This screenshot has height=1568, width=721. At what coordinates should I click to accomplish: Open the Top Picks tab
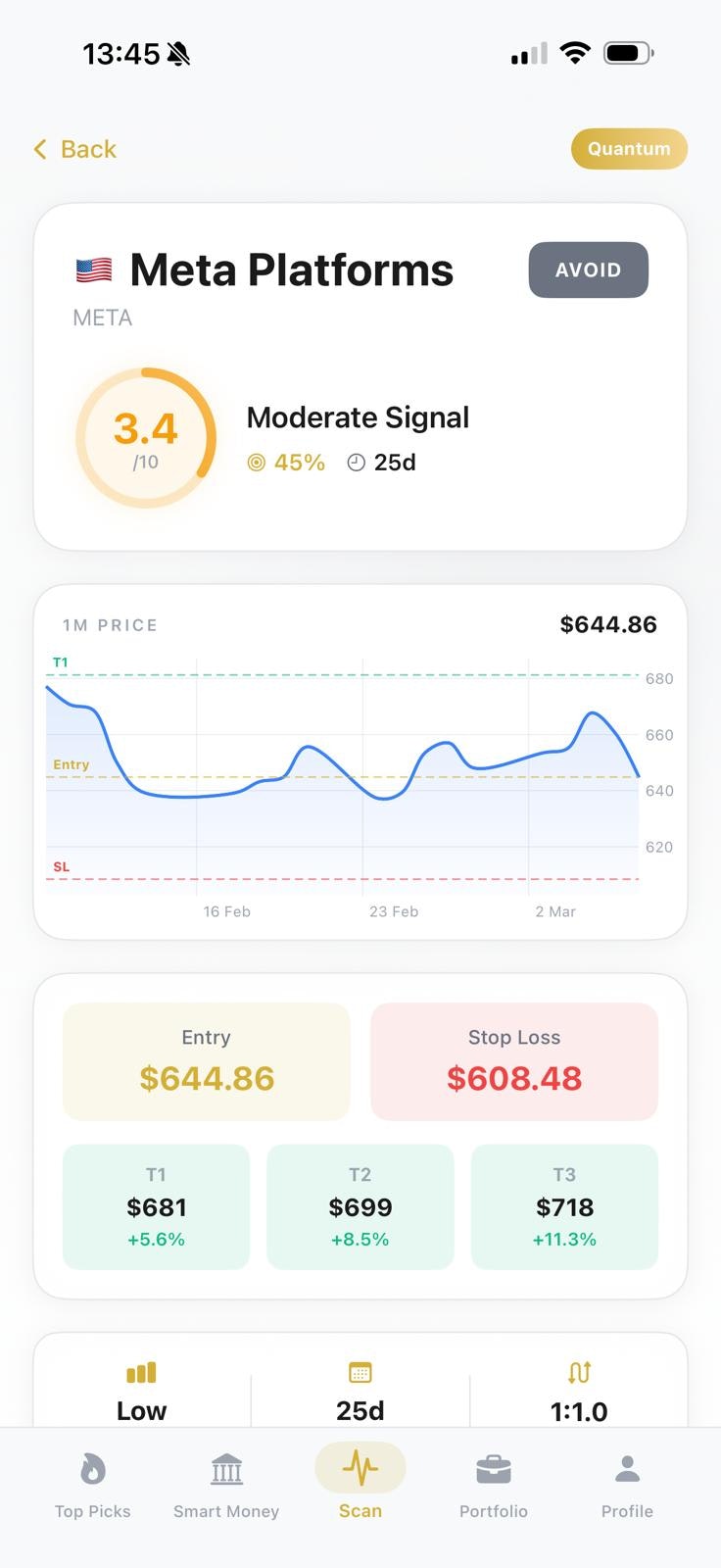93,1484
